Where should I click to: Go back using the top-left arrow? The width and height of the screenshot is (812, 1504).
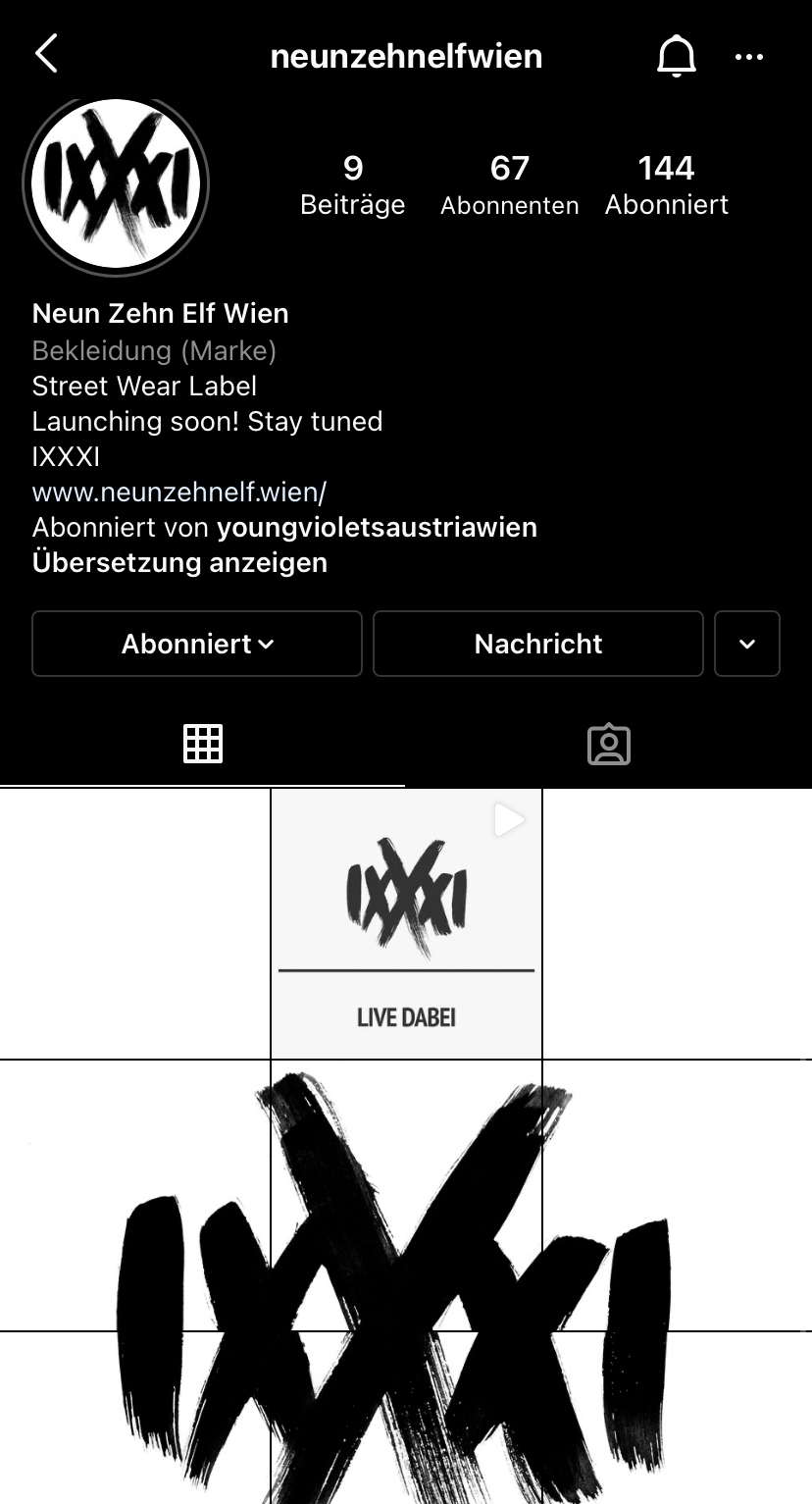(x=46, y=54)
